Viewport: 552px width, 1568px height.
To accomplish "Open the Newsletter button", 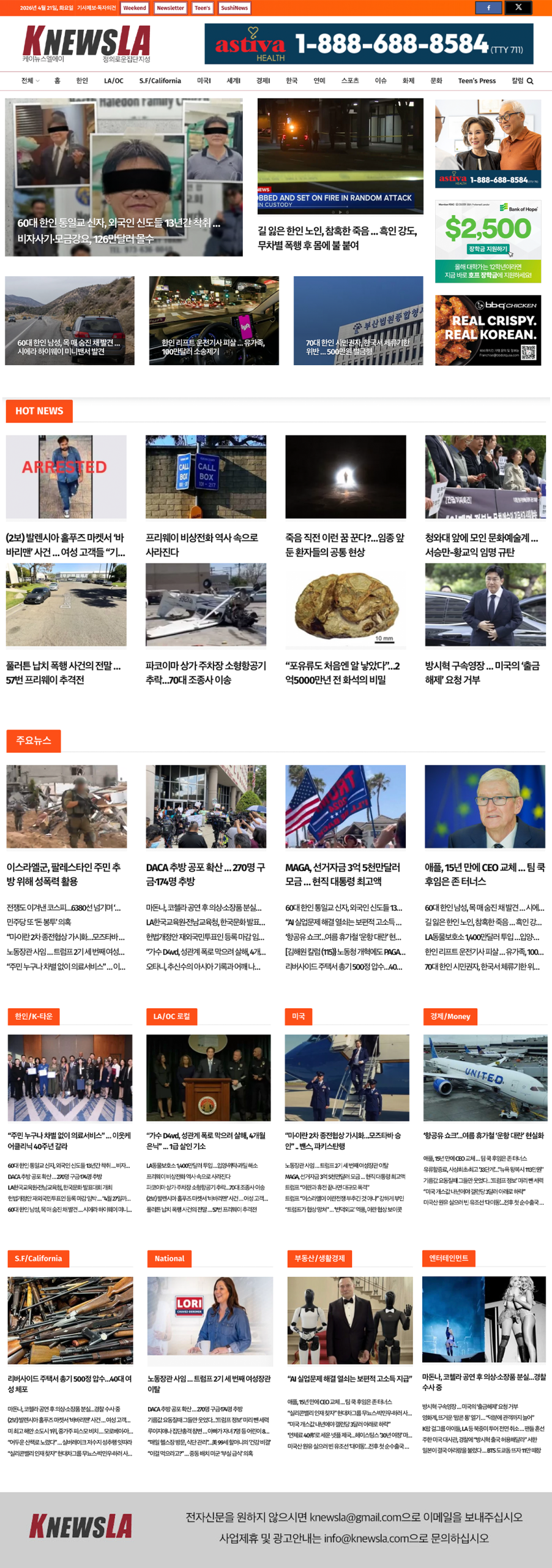I will (170, 8).
